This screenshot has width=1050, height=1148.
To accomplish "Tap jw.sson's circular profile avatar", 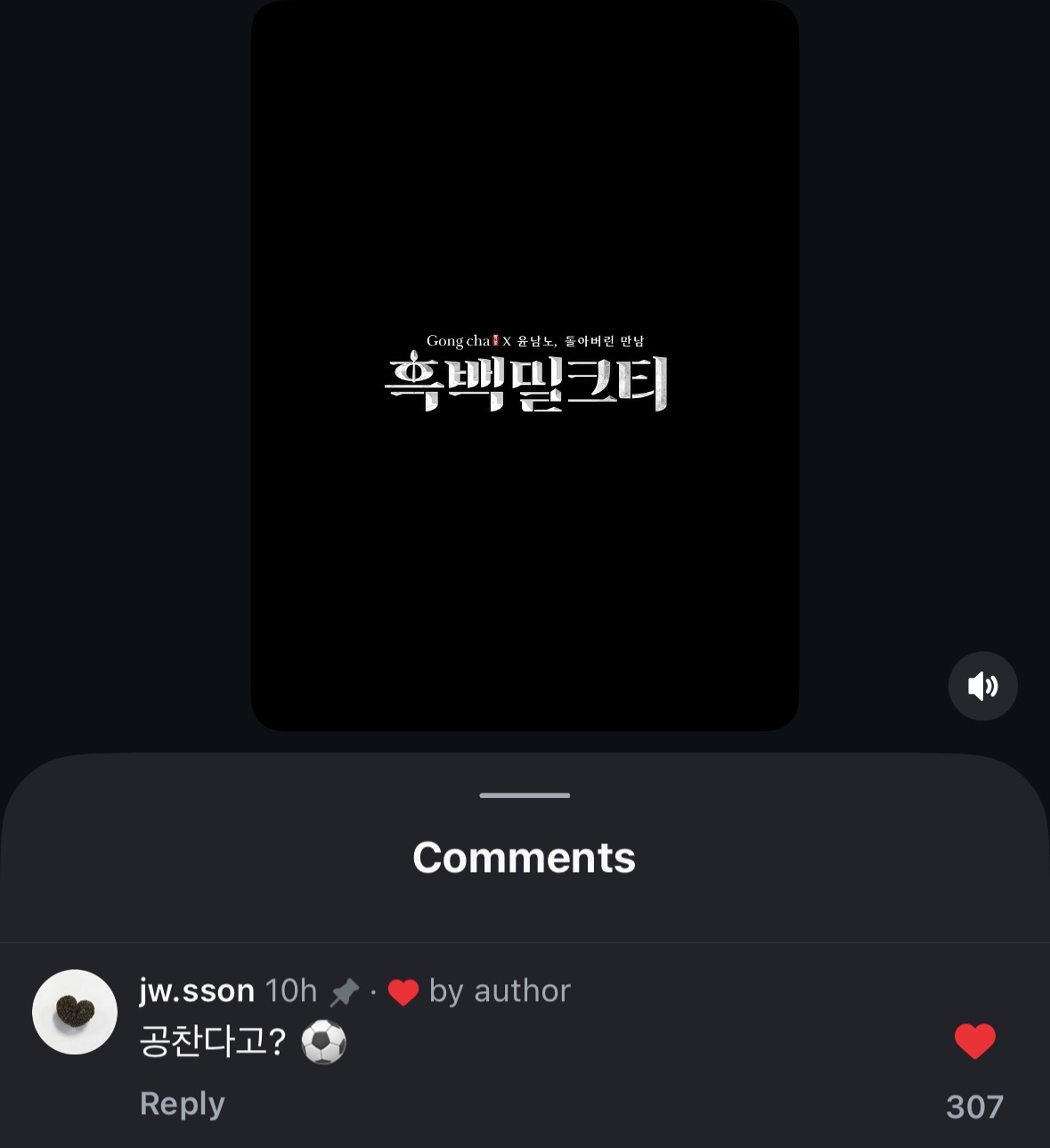I will [x=75, y=1013].
